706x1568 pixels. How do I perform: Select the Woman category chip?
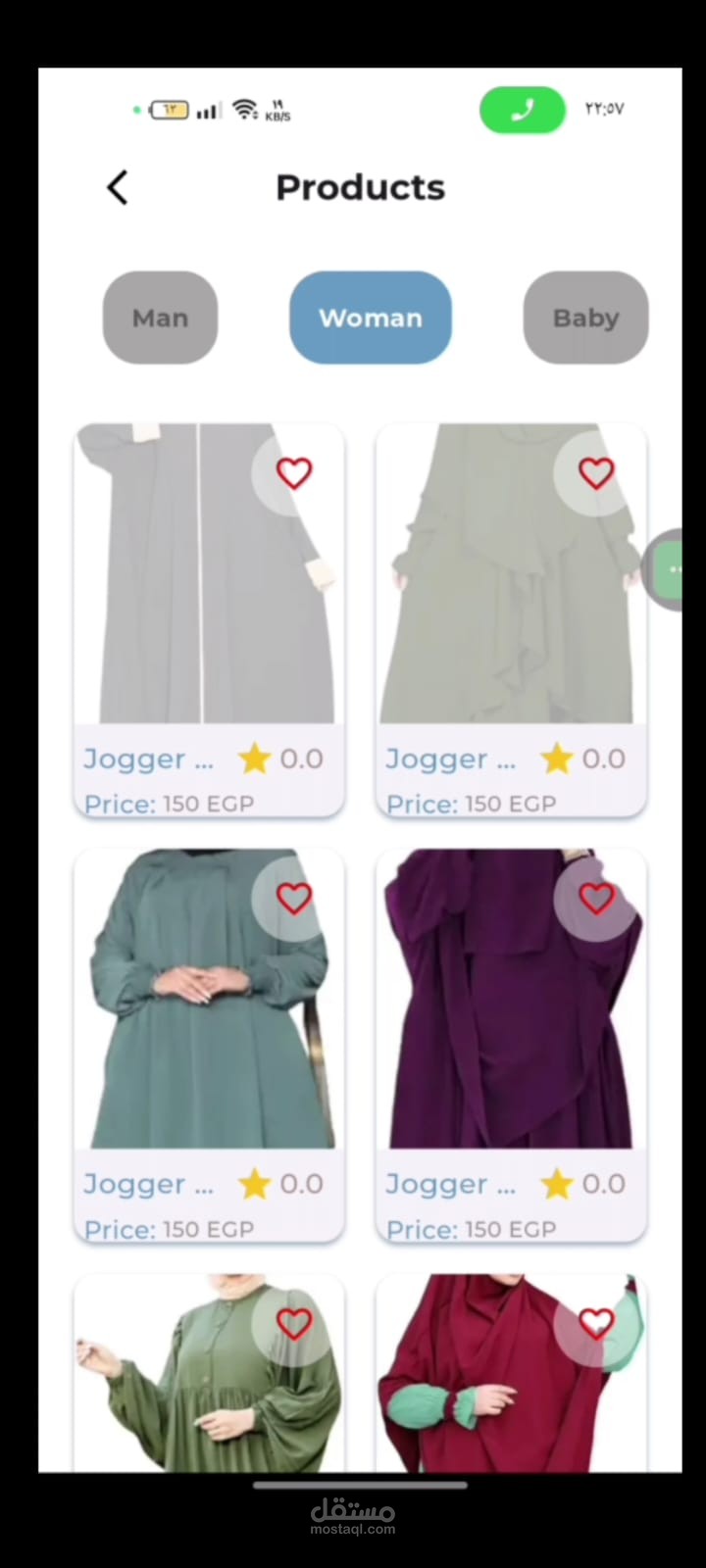pyautogui.click(x=371, y=318)
